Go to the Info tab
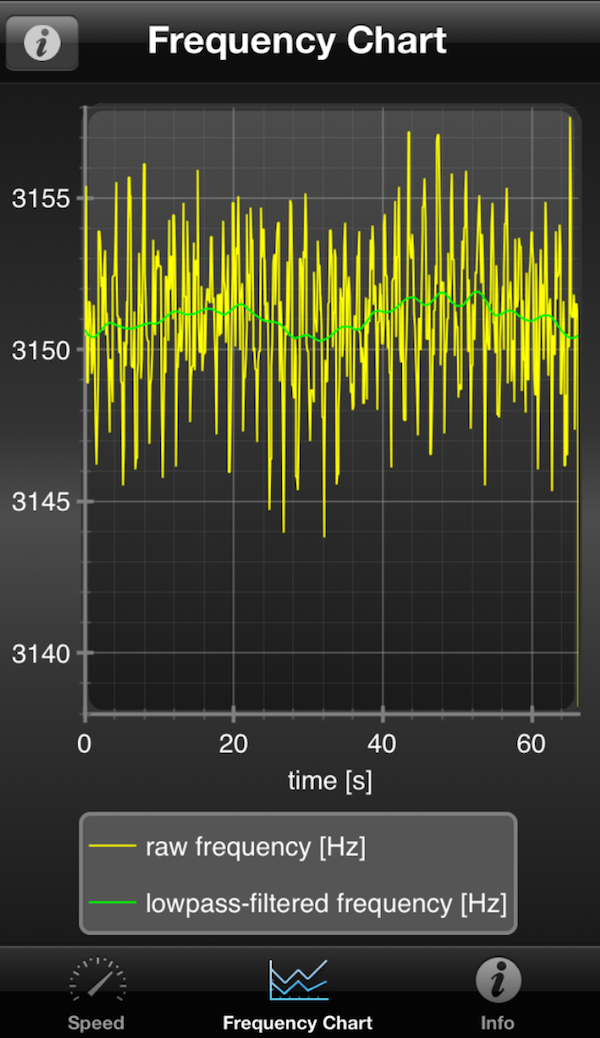This screenshot has height=1038, width=600. (x=497, y=993)
